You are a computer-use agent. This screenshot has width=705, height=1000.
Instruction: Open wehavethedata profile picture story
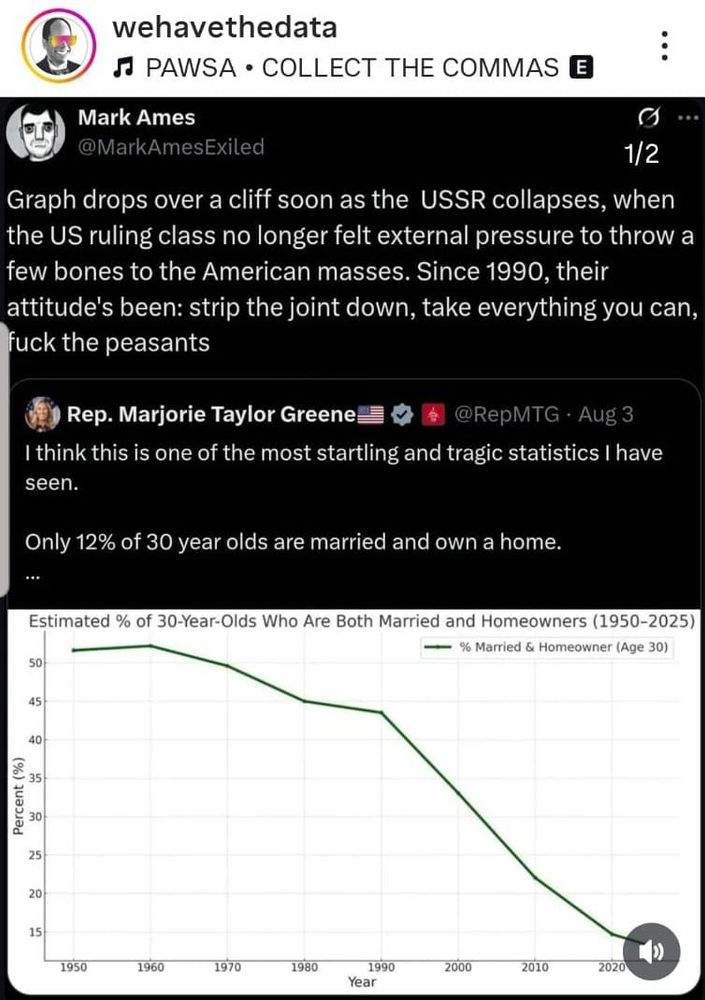pos(59,46)
